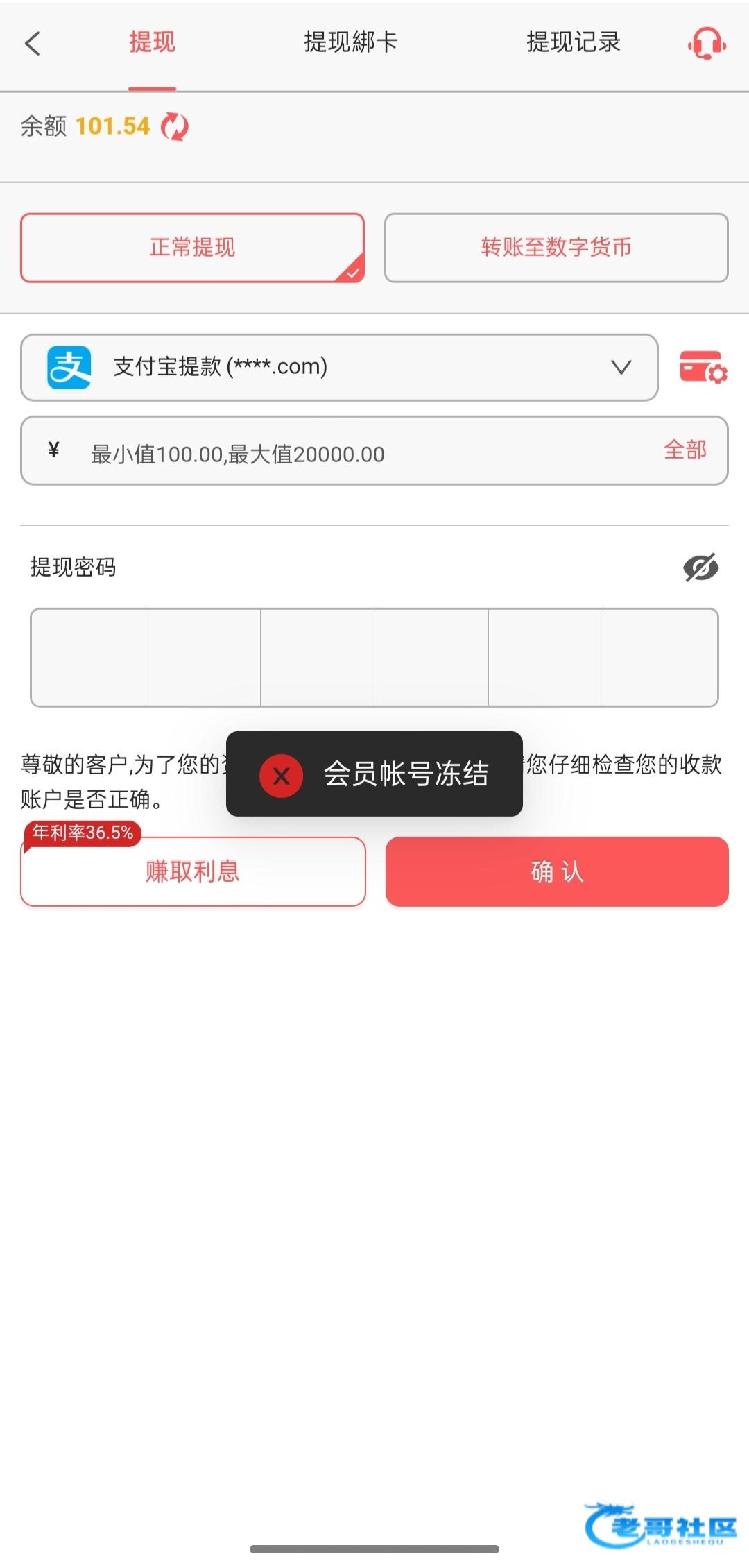Tap 全部 to withdraw all balance
Image resolution: width=749 pixels, height=1568 pixels.
(x=685, y=450)
